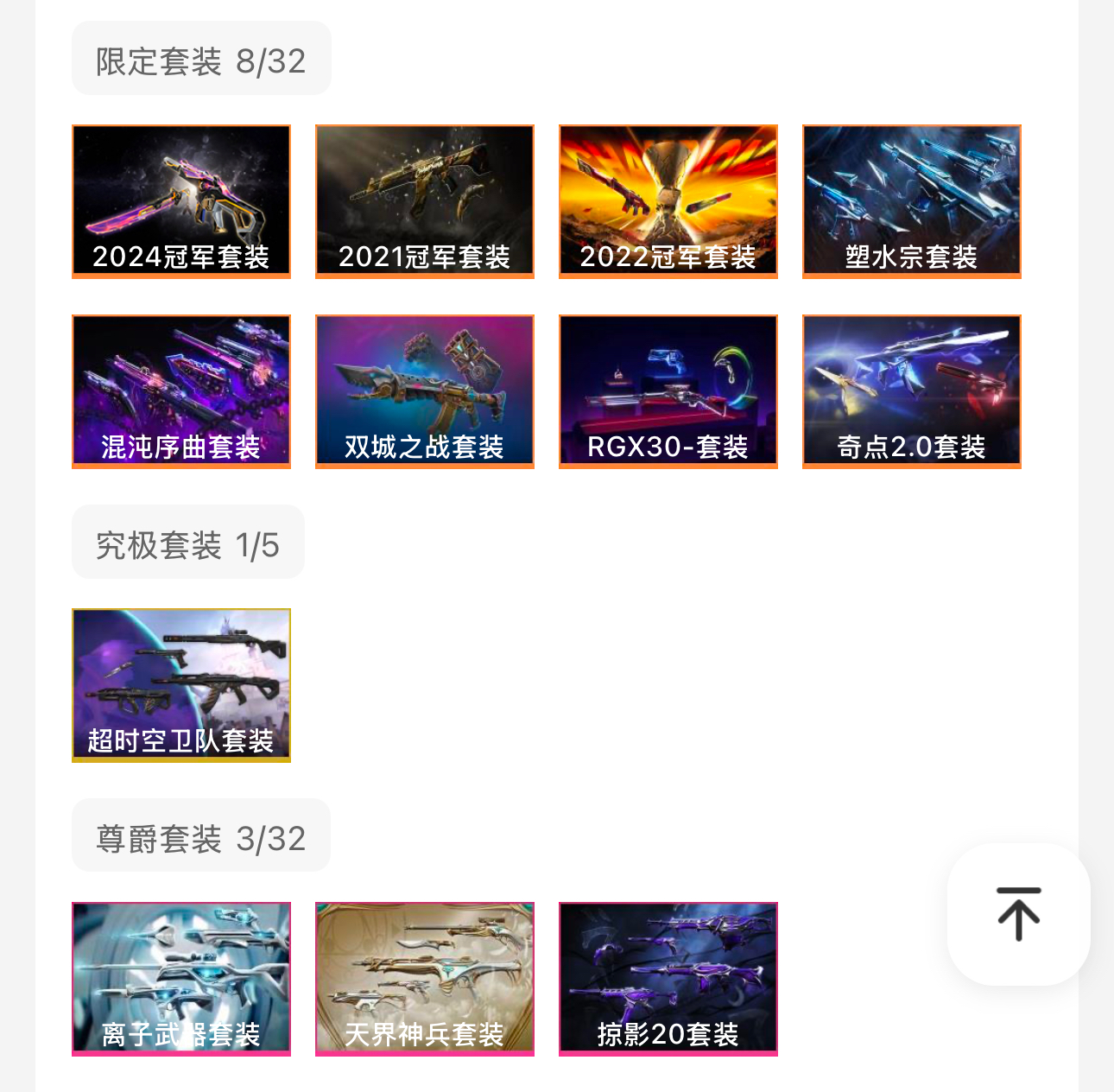Select the 2022冠军套装 tile

pos(668,201)
